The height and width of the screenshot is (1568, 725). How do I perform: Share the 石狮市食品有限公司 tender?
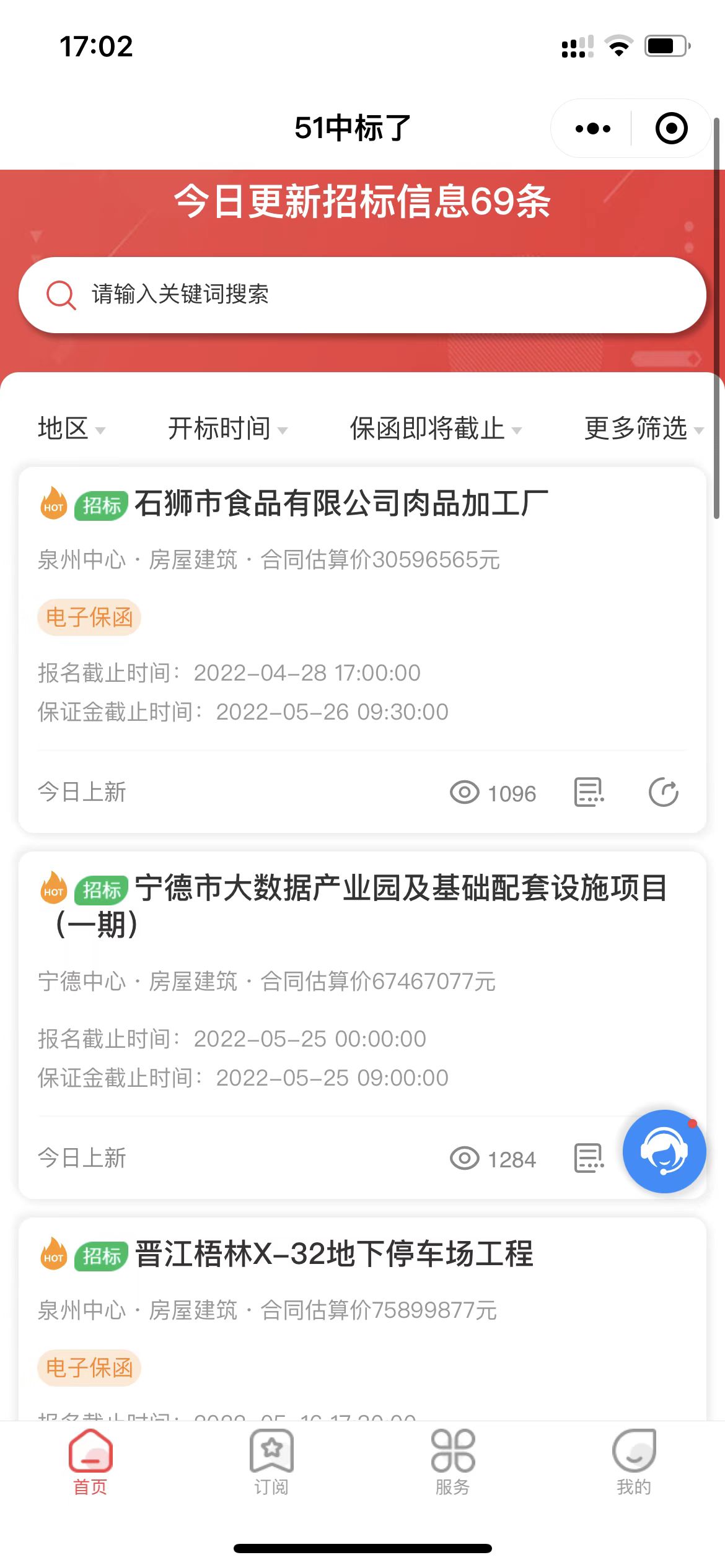coord(663,792)
